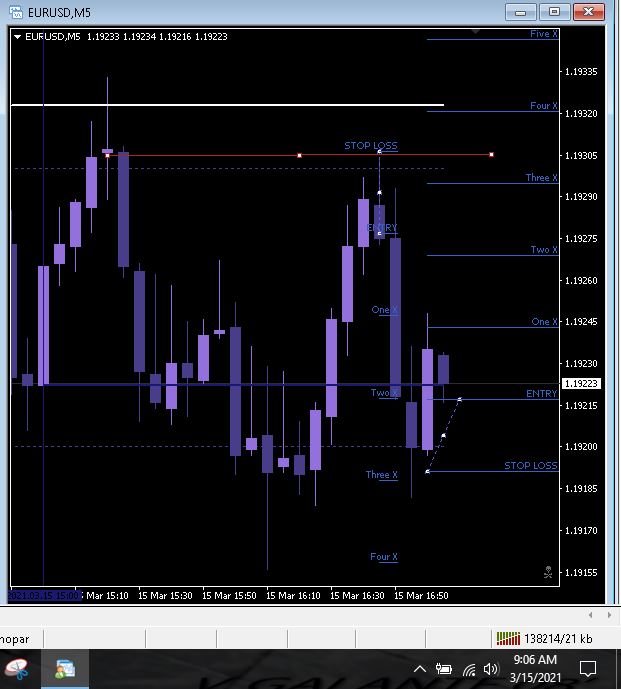Open the volume control
The height and width of the screenshot is (689, 621).
pos(491,668)
